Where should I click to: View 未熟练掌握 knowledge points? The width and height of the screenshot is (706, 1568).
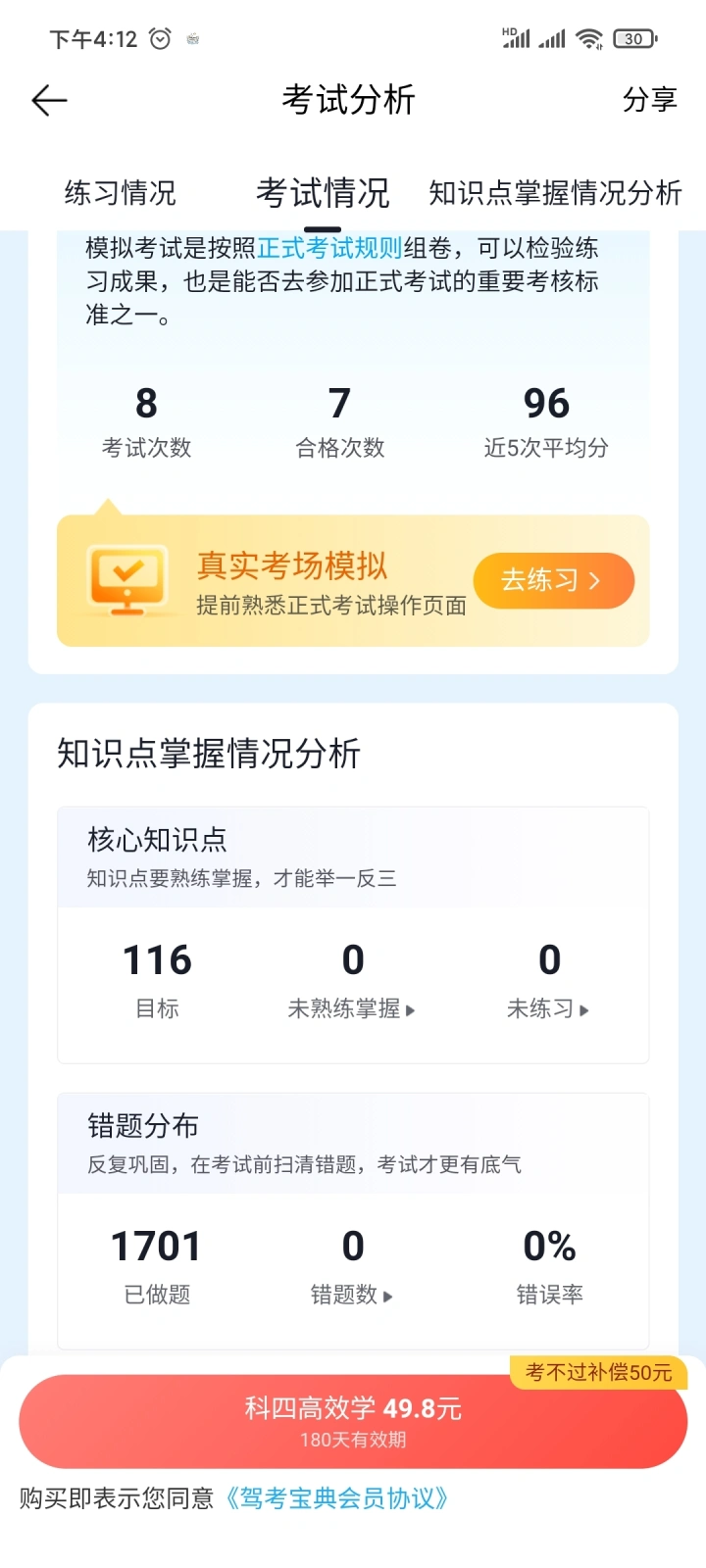click(352, 1008)
